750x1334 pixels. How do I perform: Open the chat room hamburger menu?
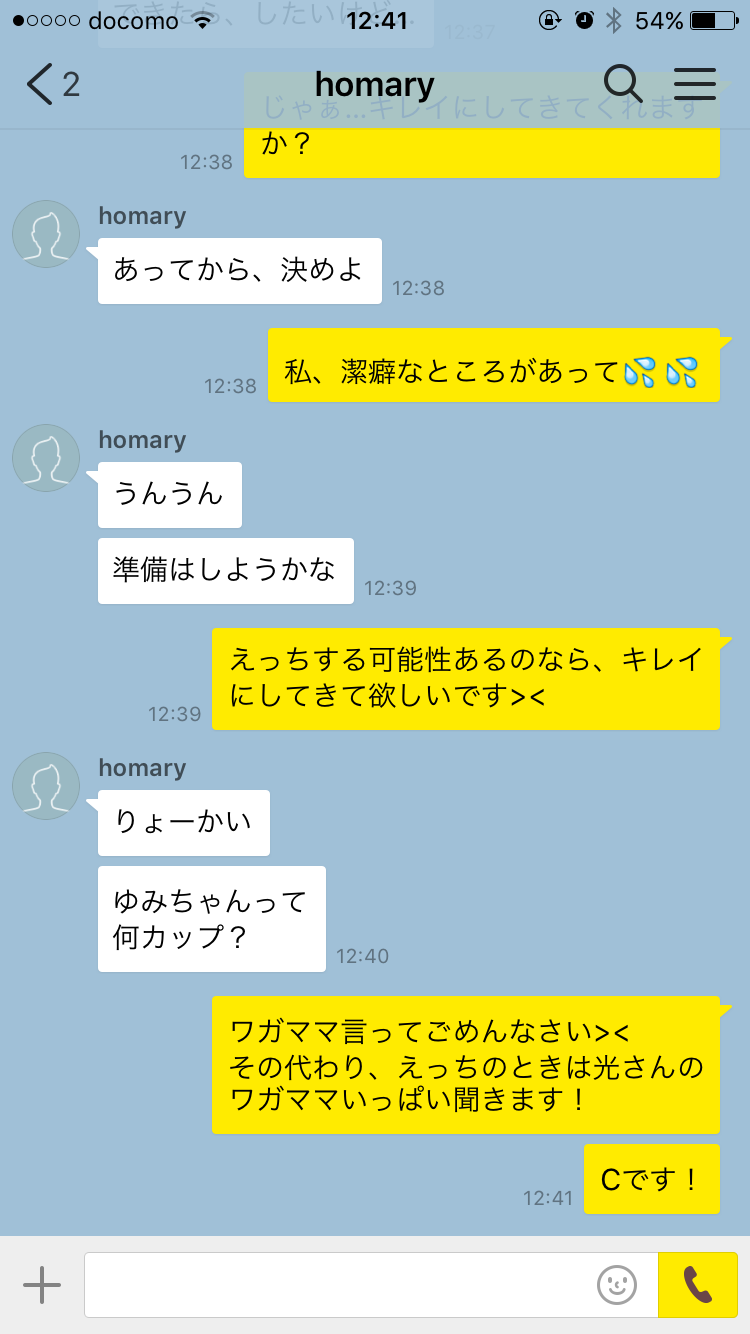click(x=695, y=84)
